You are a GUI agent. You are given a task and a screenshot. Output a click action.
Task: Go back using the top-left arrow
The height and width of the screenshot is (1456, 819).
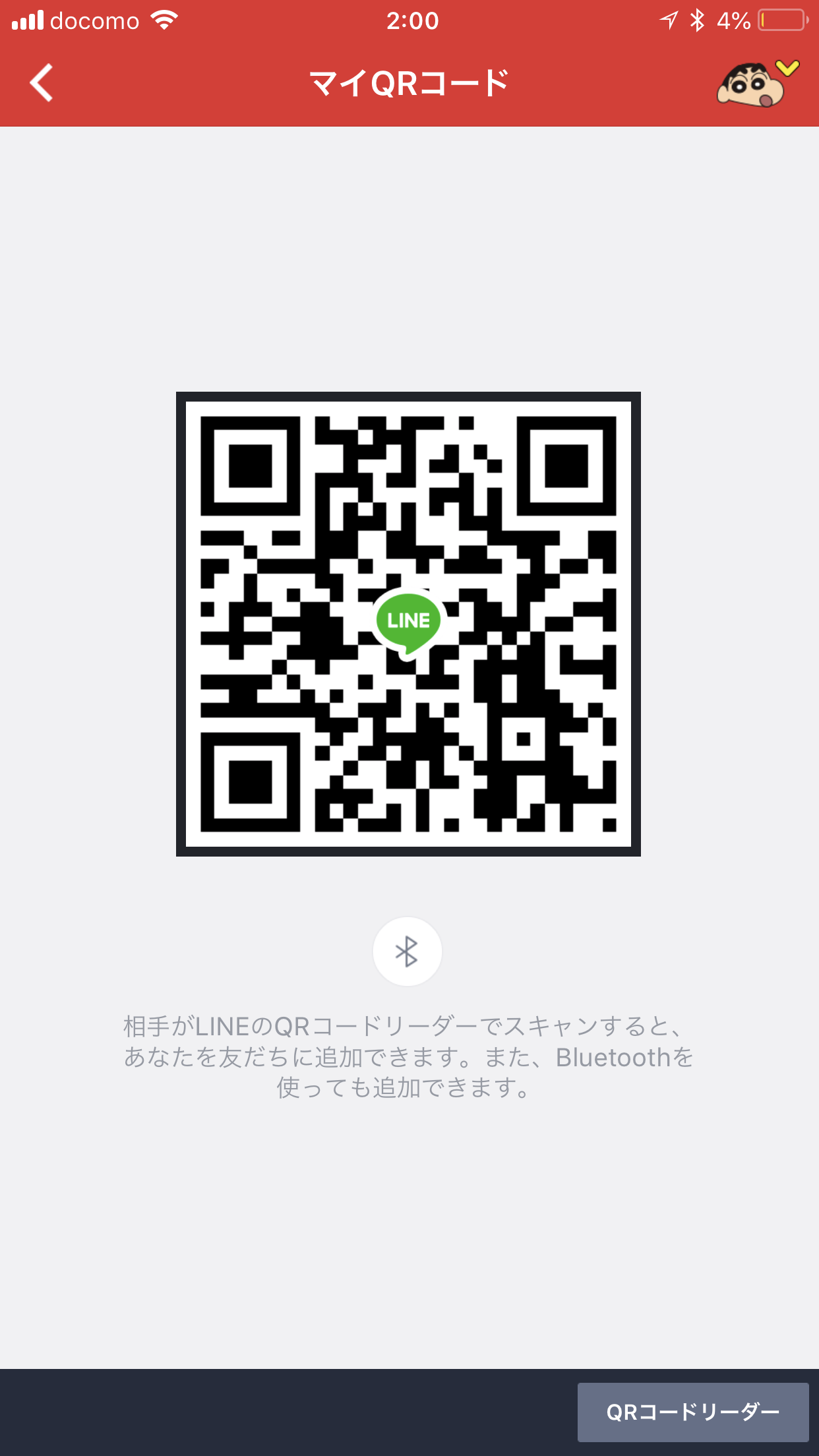[42, 83]
